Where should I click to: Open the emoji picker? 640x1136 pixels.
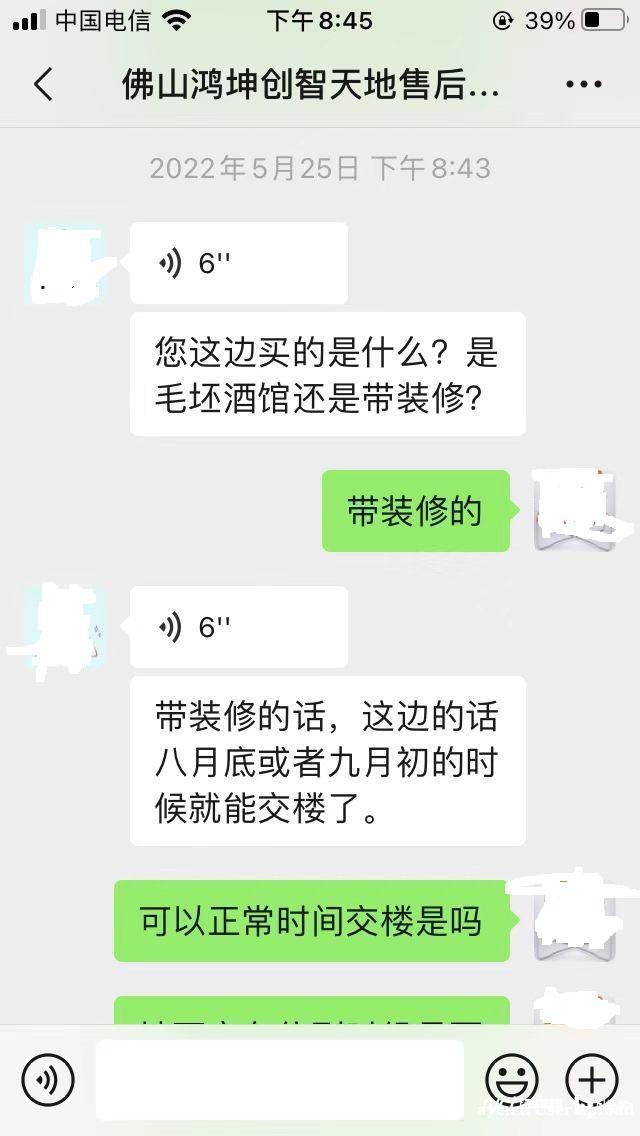pos(511,1080)
